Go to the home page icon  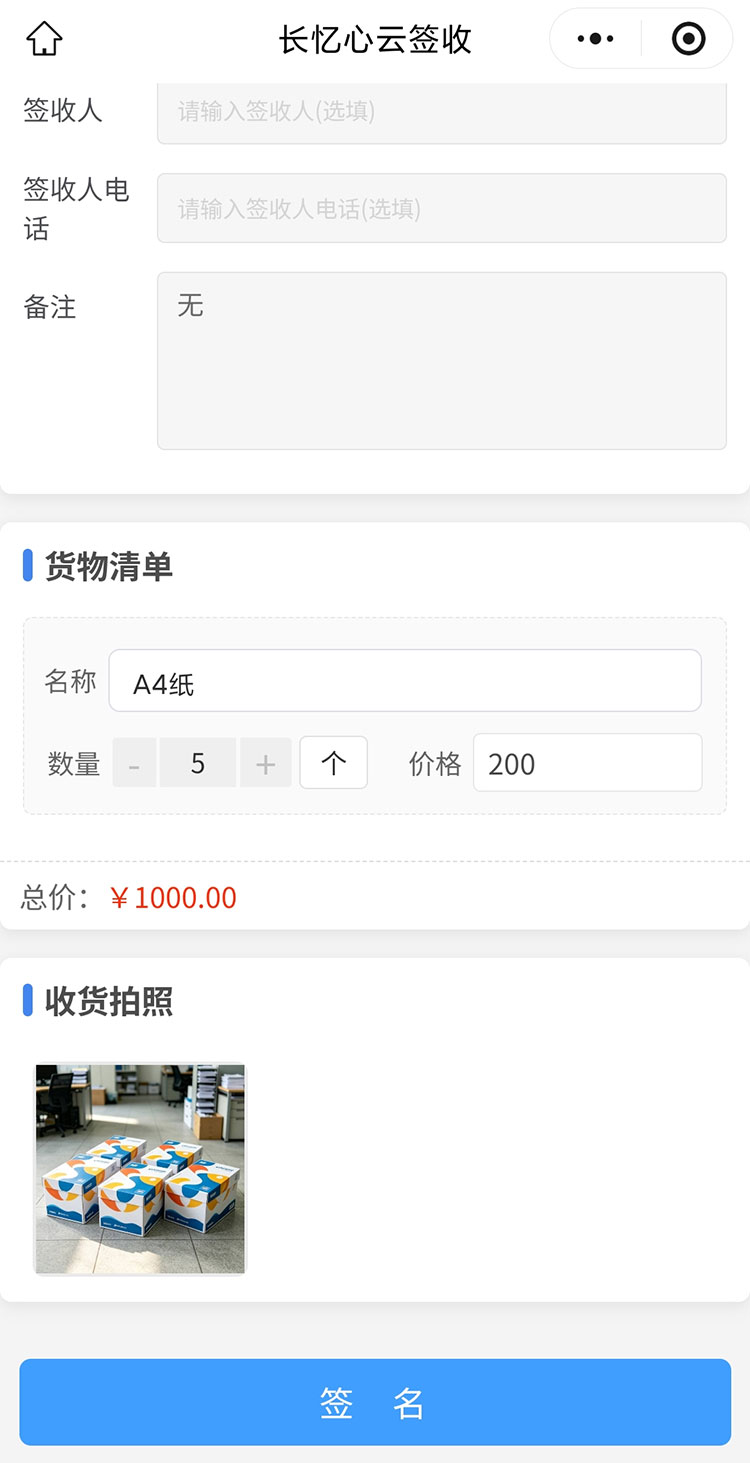click(44, 39)
